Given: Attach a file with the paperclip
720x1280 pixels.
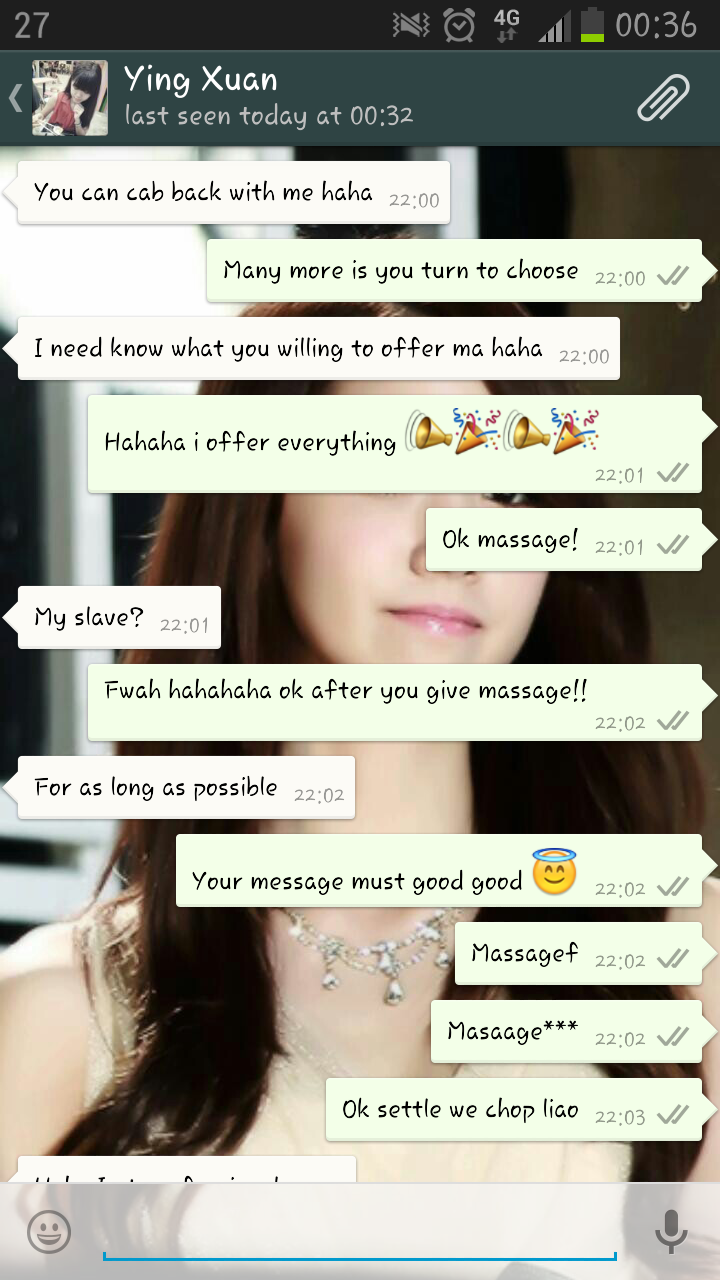Looking at the screenshot, I should 663,98.
